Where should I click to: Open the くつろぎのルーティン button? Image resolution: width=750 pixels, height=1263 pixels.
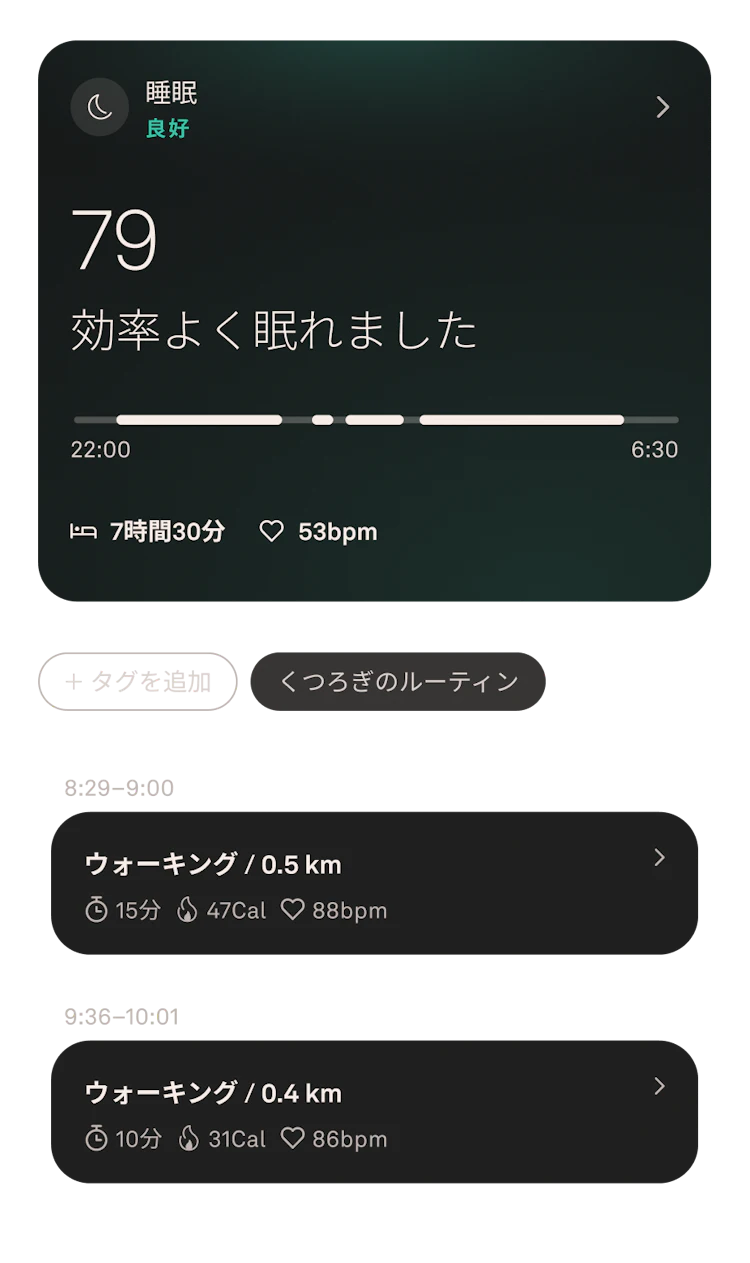(399, 679)
